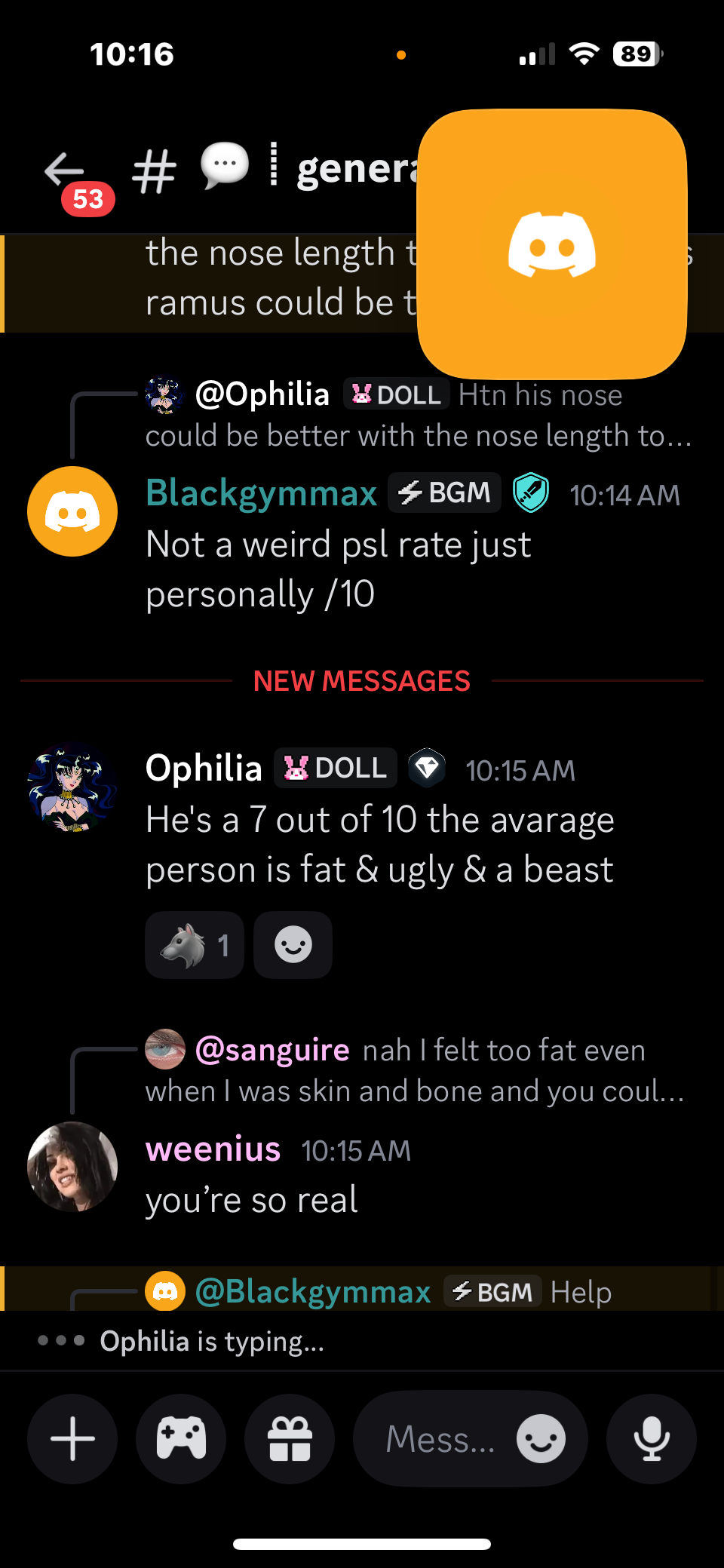
Task: Go back to the channel list
Action: (65, 170)
